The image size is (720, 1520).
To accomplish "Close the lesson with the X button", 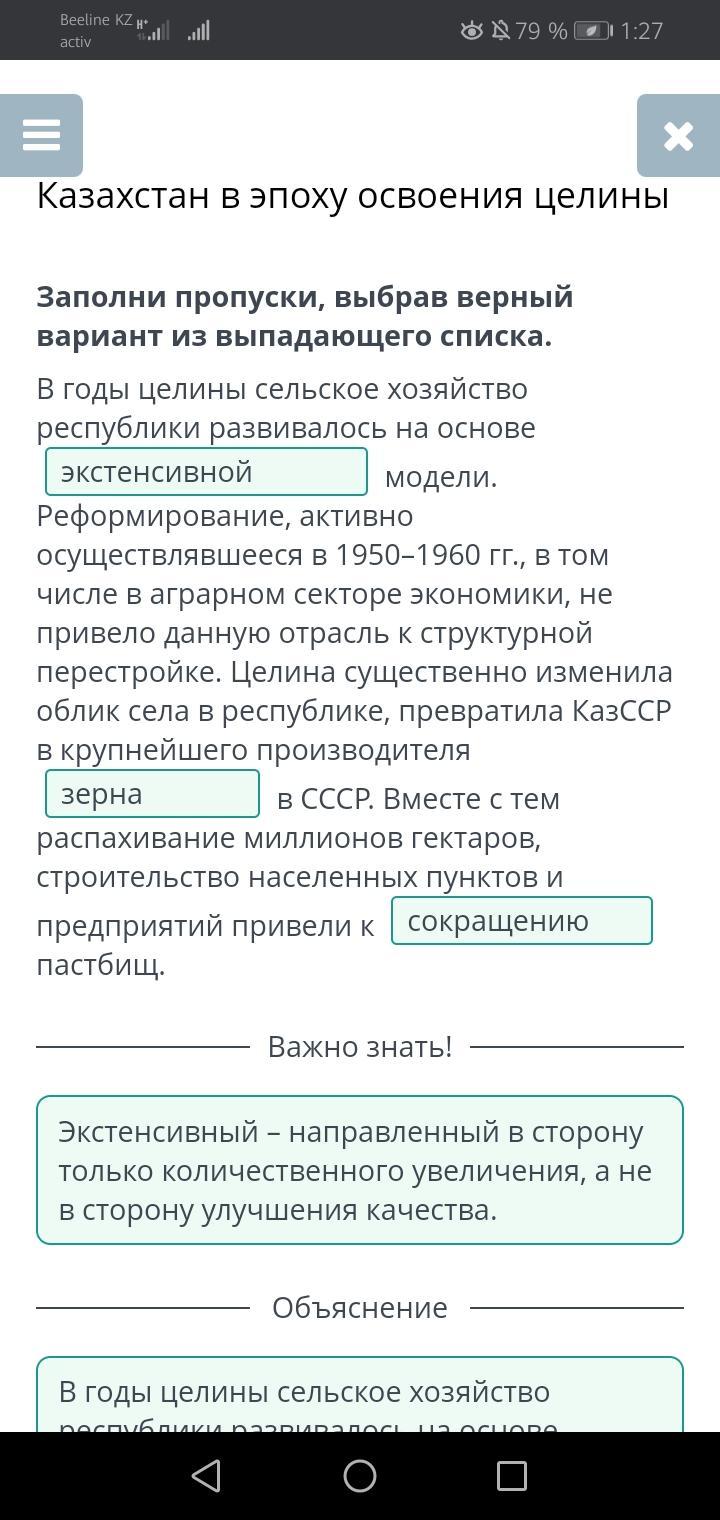I will pyautogui.click(x=678, y=136).
